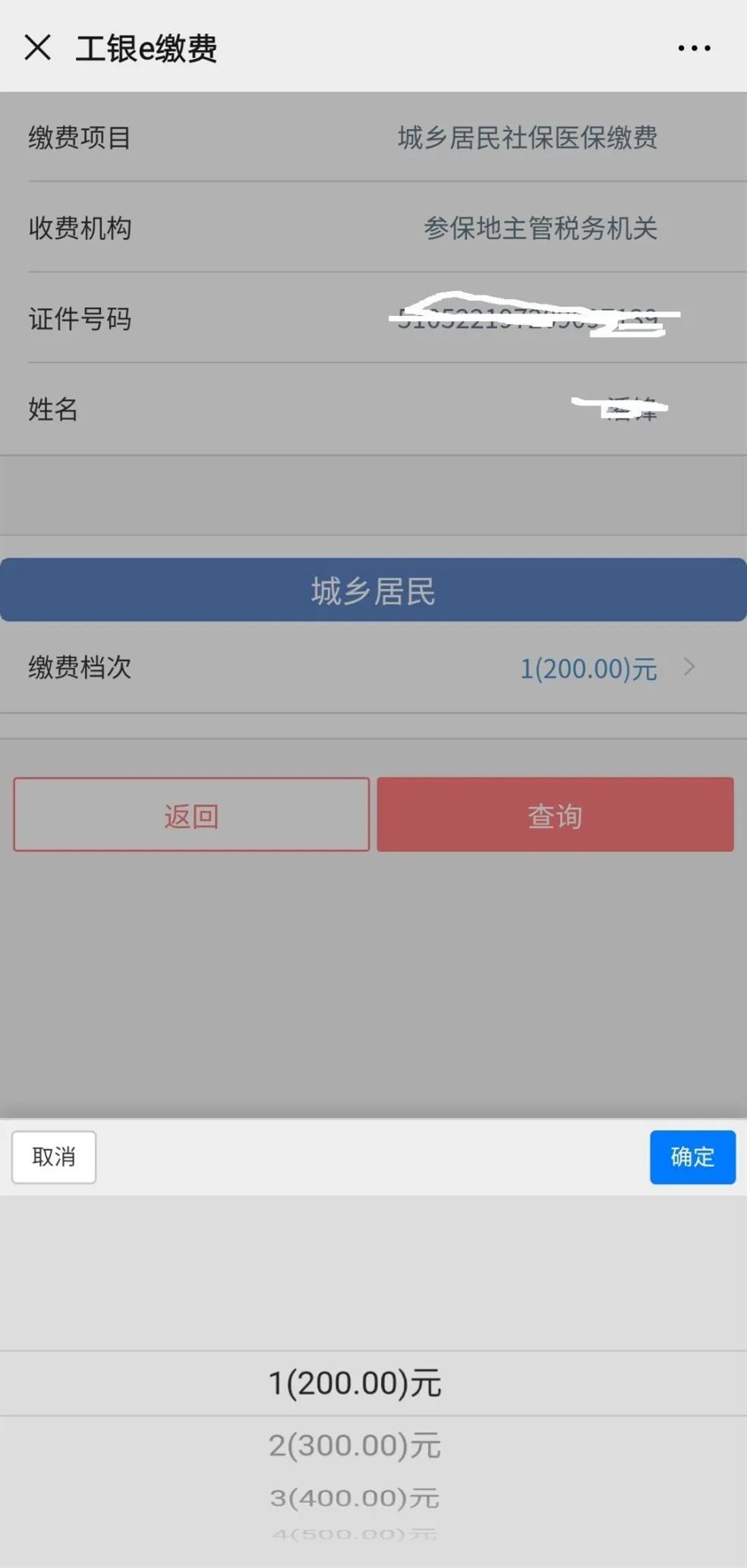Image resolution: width=747 pixels, height=1568 pixels.
Task: Select the 2(300.00)元 tier
Action: 355,1445
